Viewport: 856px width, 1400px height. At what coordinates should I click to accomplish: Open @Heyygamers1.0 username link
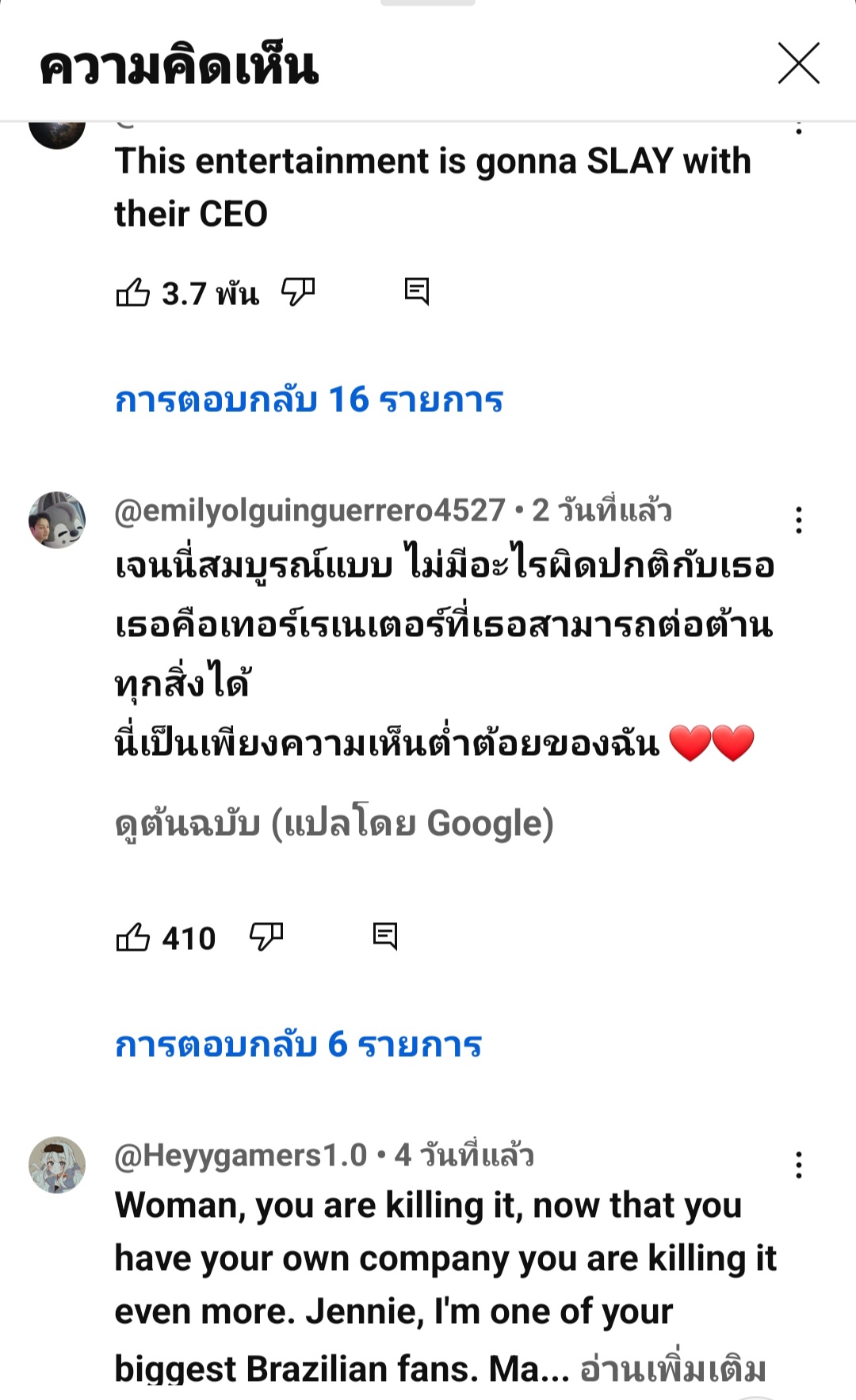point(241,1156)
